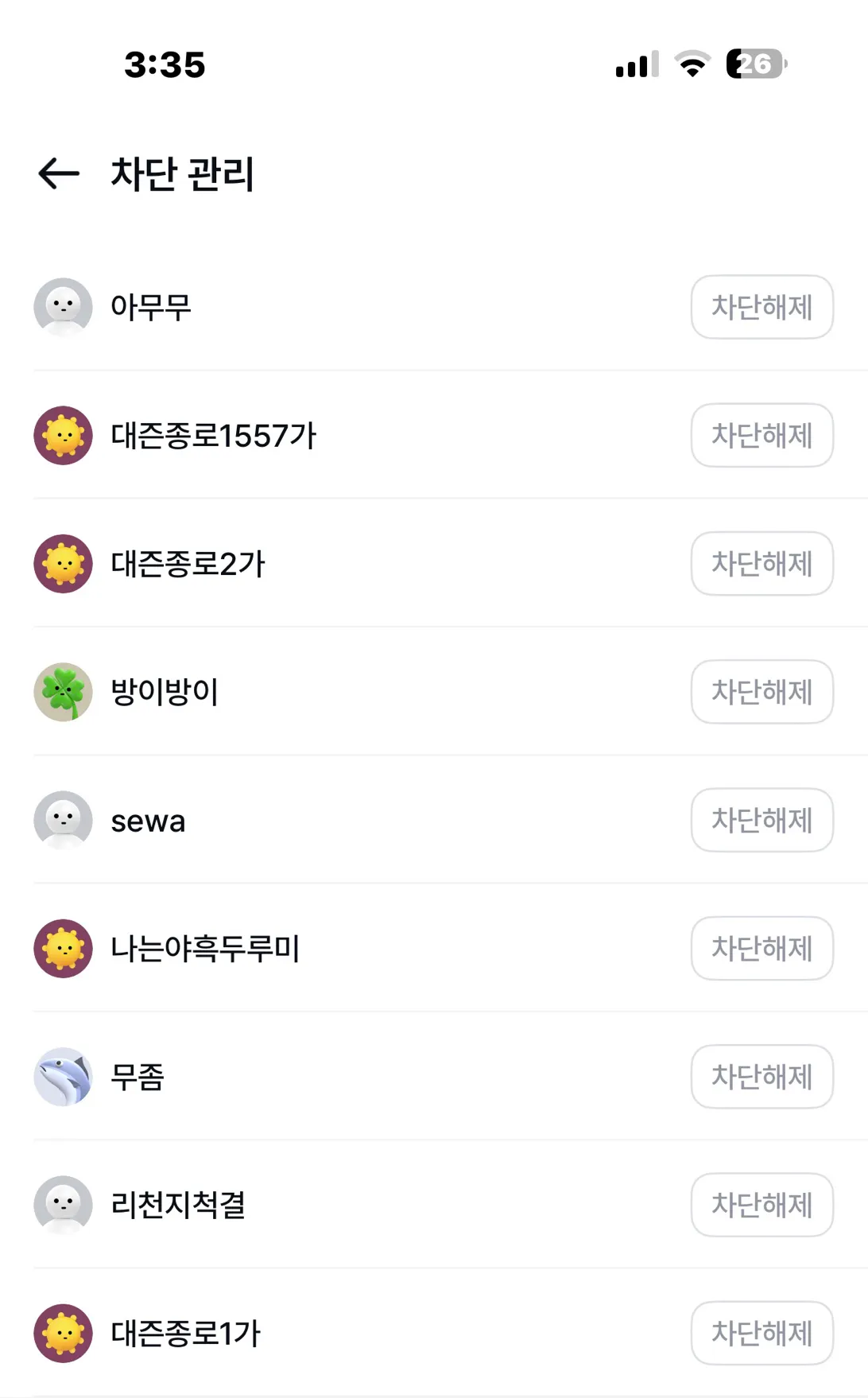Unblock the user 방이방이

pyautogui.click(x=761, y=692)
